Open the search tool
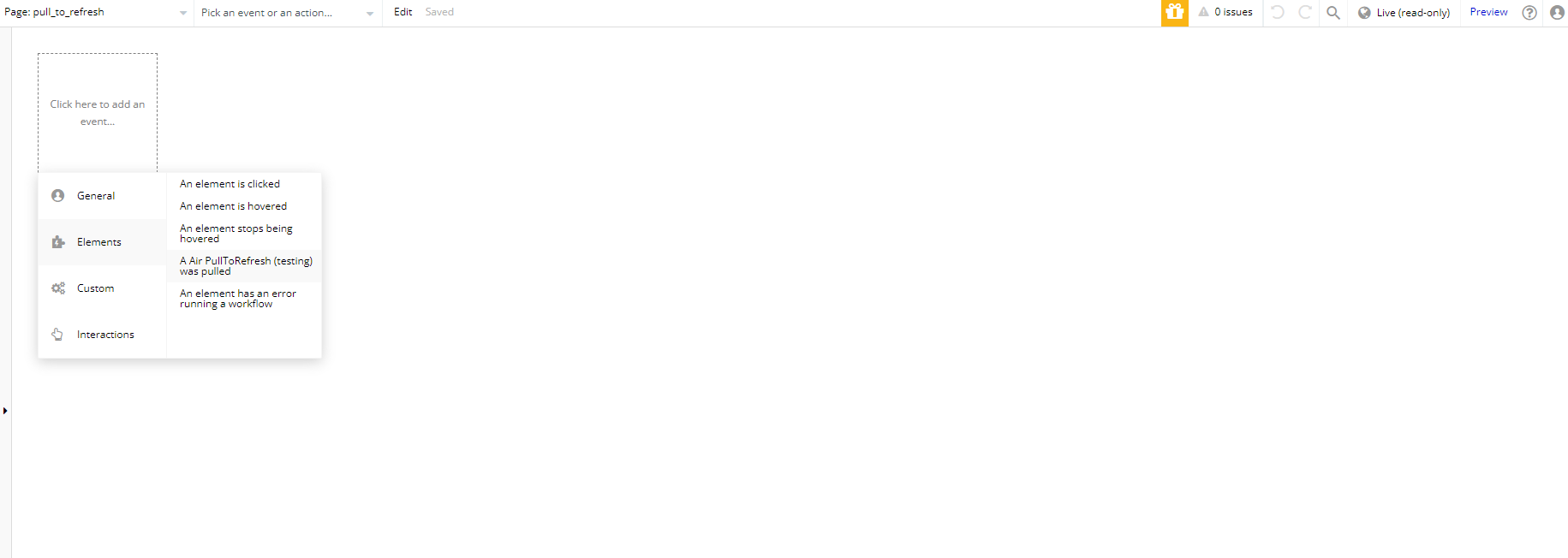This screenshot has height=558, width=1568. [1333, 13]
